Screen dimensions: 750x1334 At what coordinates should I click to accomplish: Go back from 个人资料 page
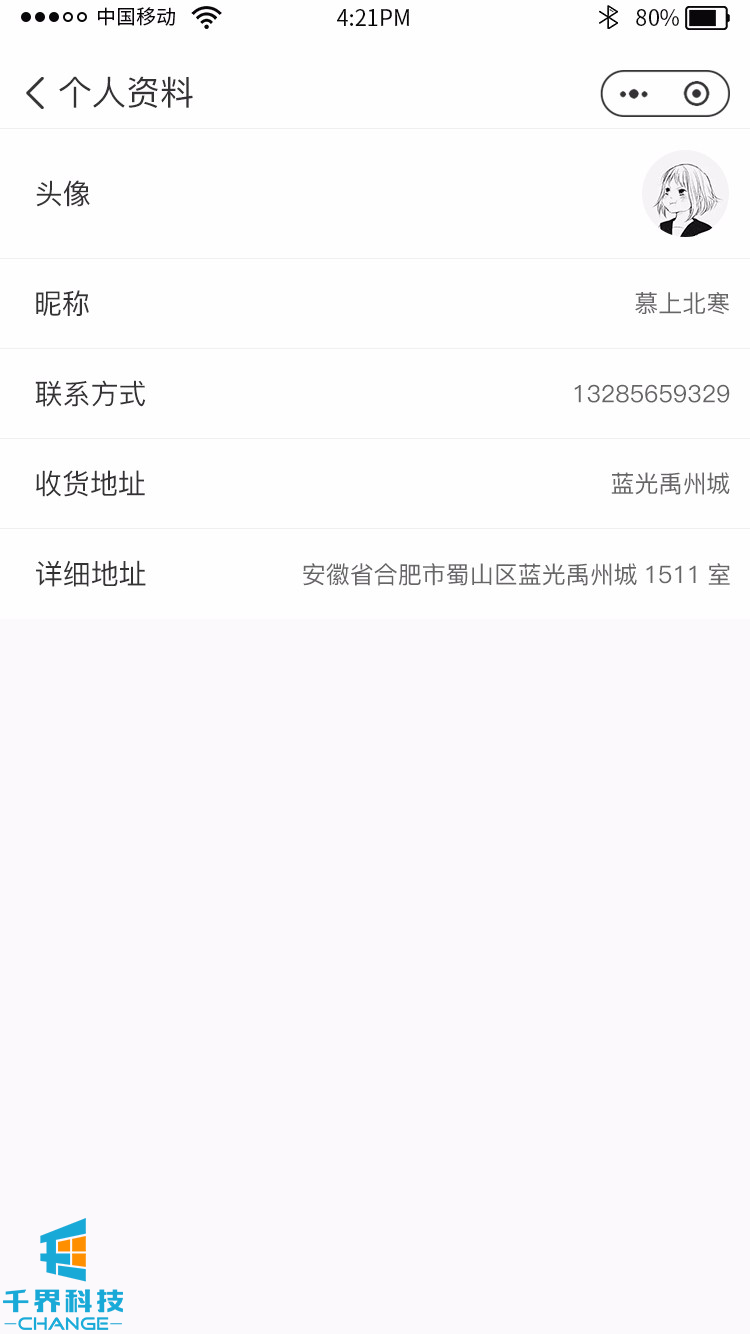[36, 94]
